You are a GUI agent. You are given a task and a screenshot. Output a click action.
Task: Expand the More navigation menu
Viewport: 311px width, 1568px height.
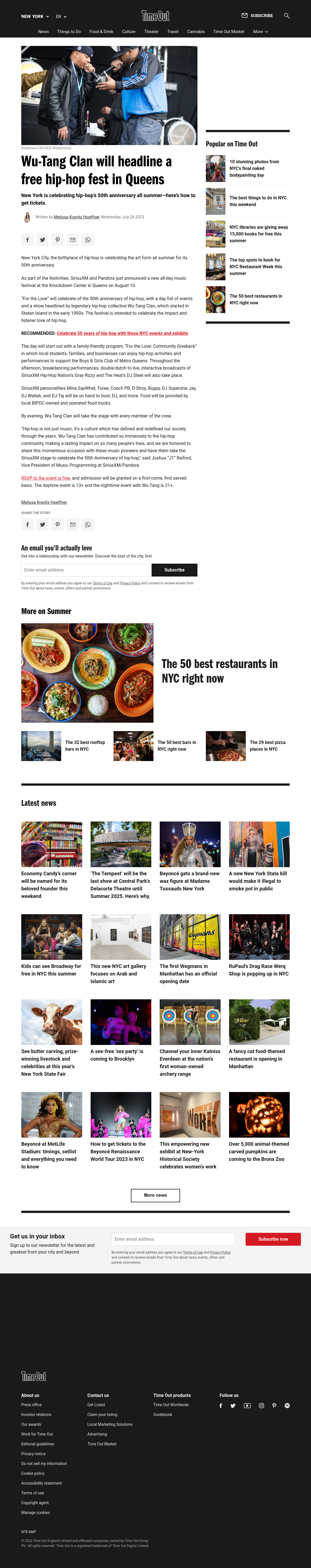(261, 32)
